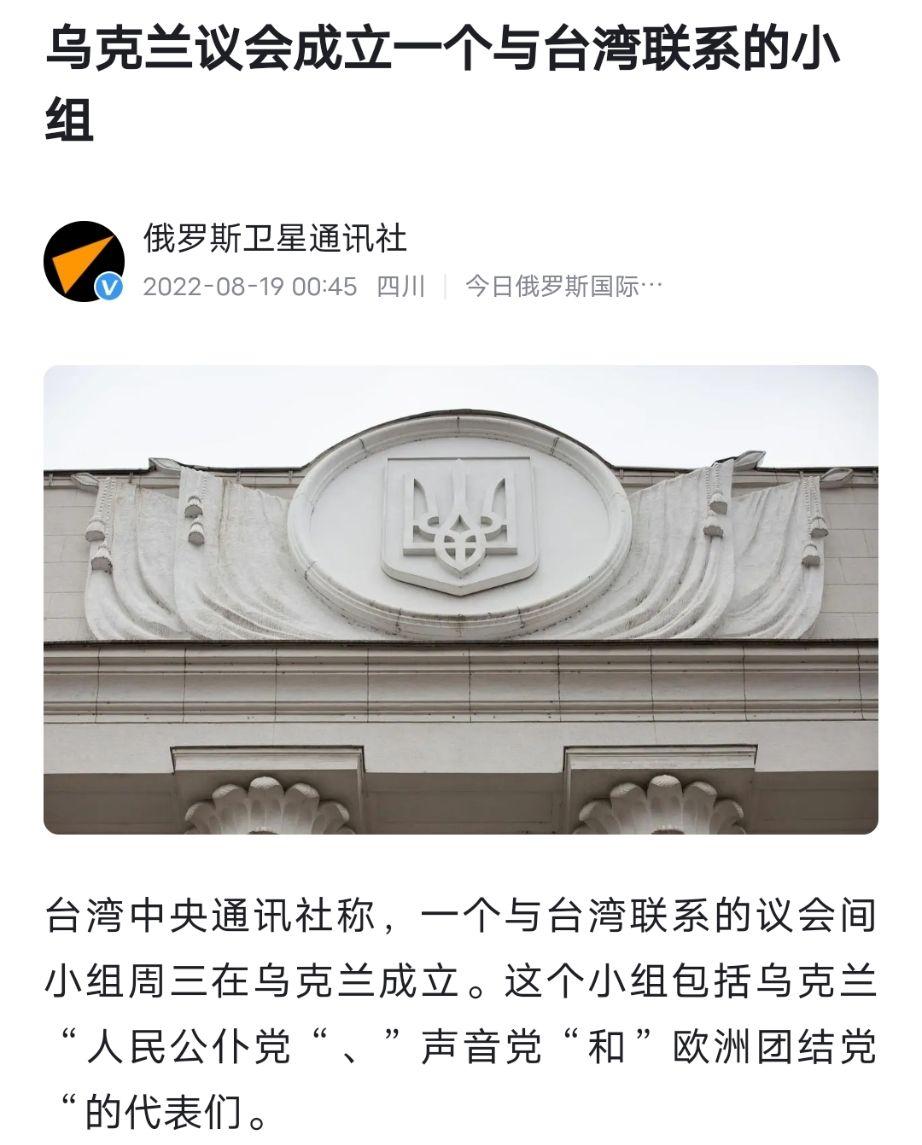This screenshot has width=922, height=1145.
Task: Open the 俄罗斯卫星通讯社 author name link
Action: 275,239
